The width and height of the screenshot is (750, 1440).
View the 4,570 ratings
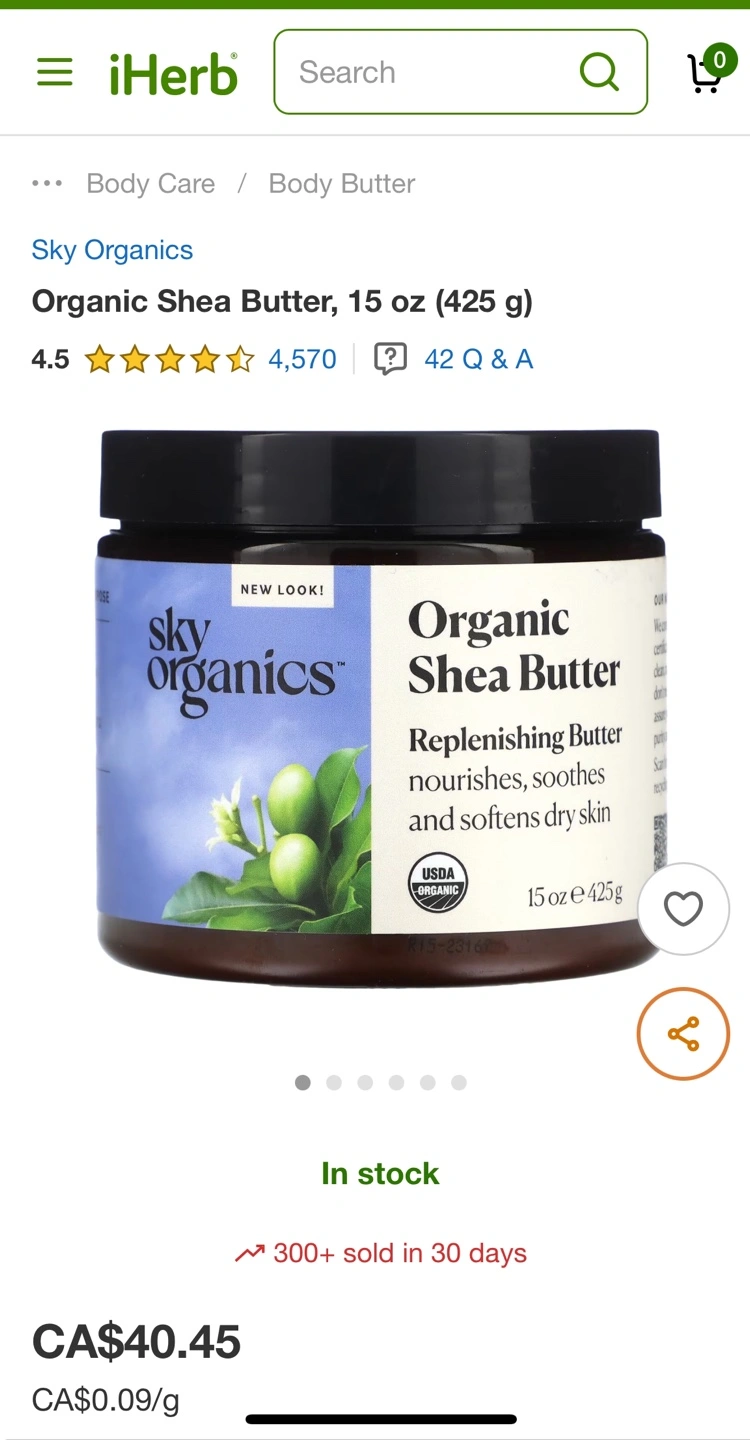click(302, 359)
